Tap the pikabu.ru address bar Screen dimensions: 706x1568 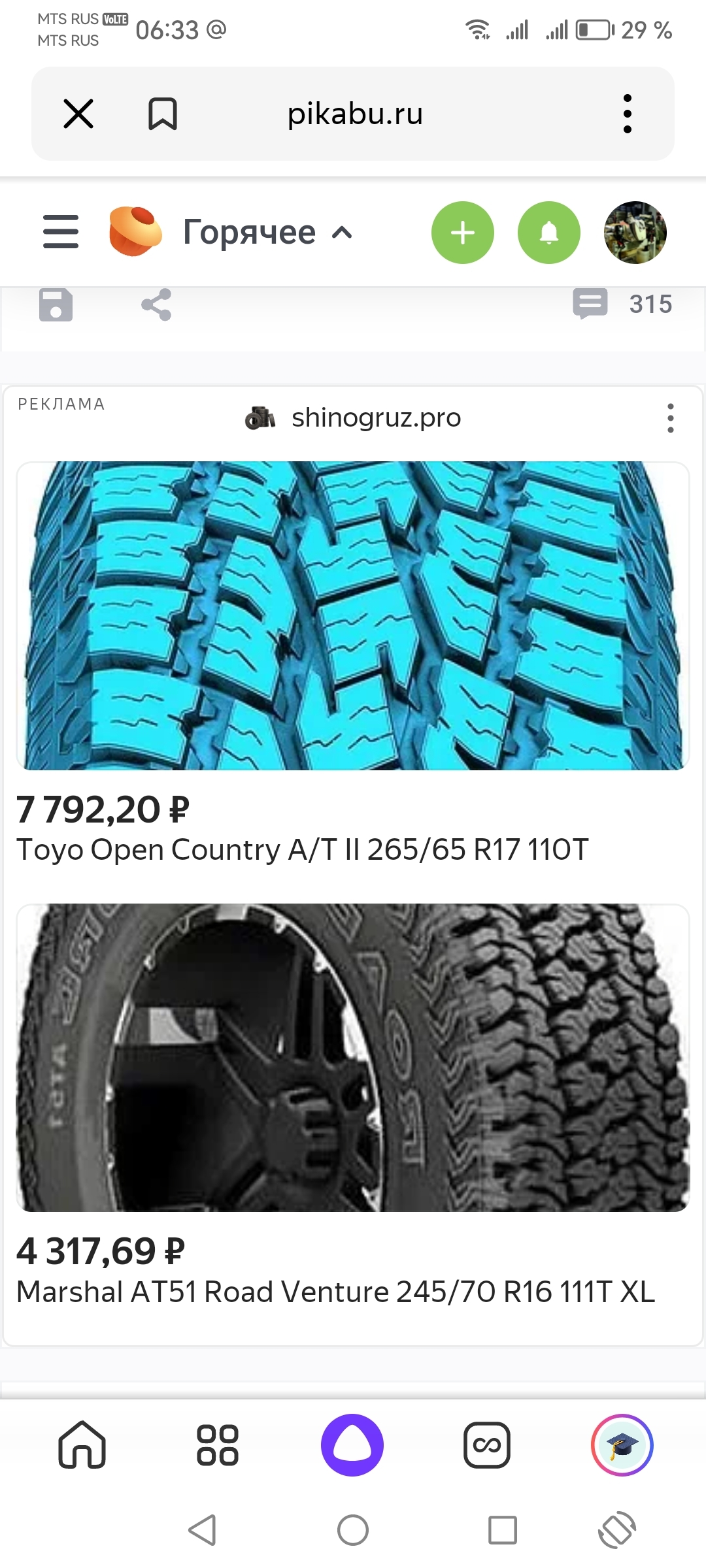click(x=355, y=114)
